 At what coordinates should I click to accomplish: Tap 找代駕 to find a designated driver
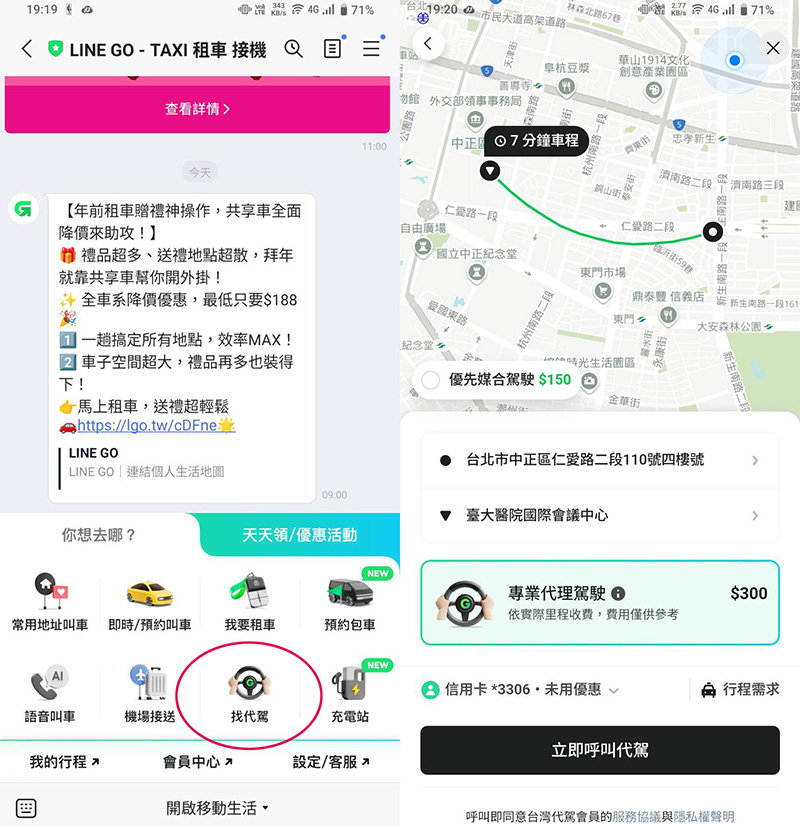tap(249, 693)
